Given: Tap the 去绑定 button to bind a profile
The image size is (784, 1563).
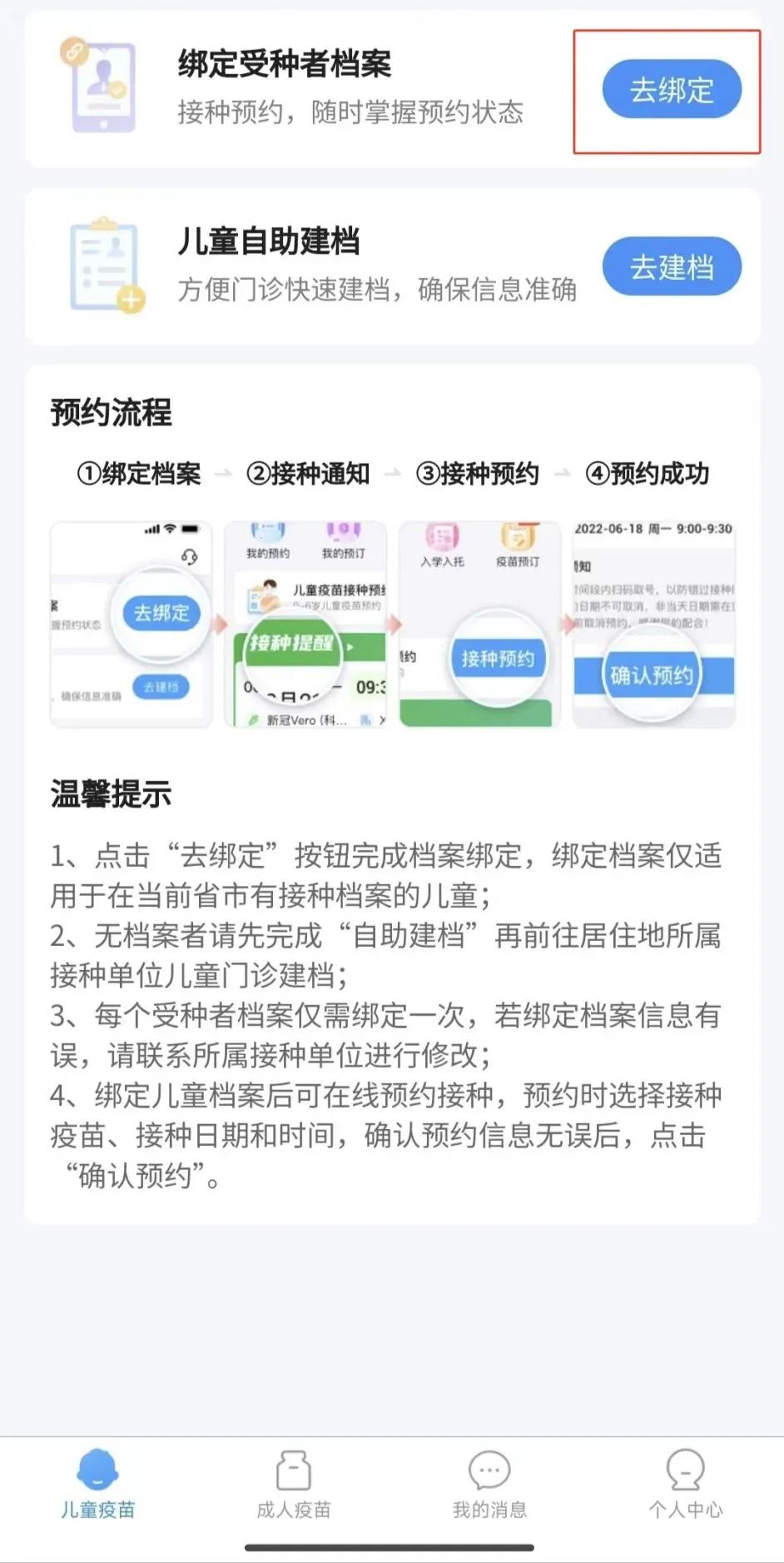Looking at the screenshot, I should point(671,89).
